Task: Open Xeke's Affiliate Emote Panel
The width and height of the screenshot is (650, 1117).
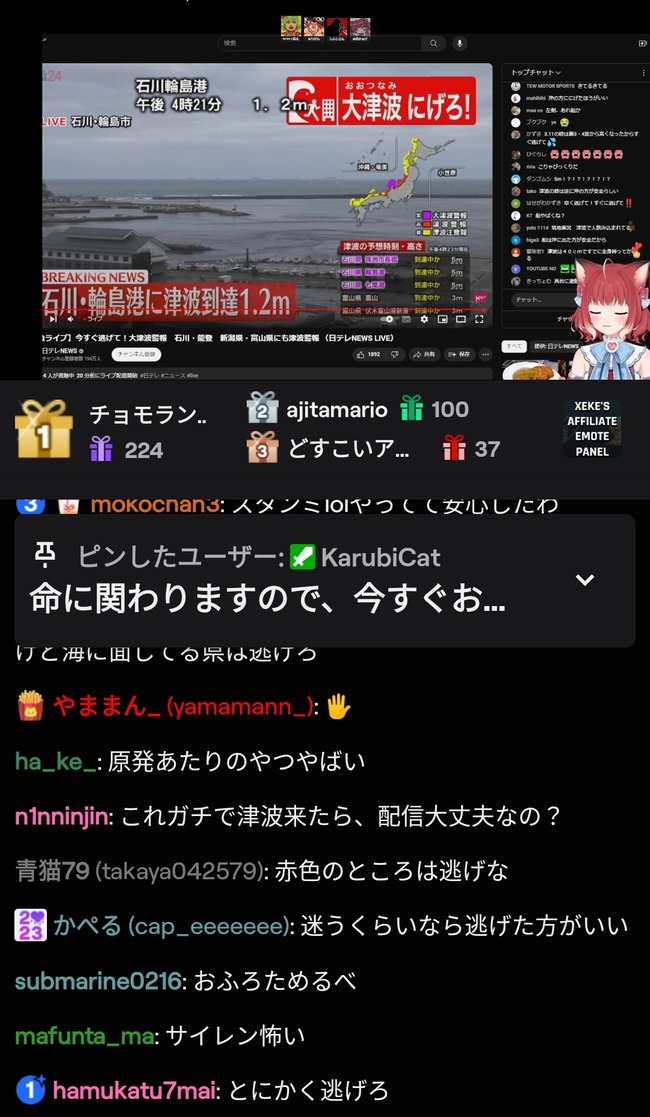Action: [x=591, y=429]
